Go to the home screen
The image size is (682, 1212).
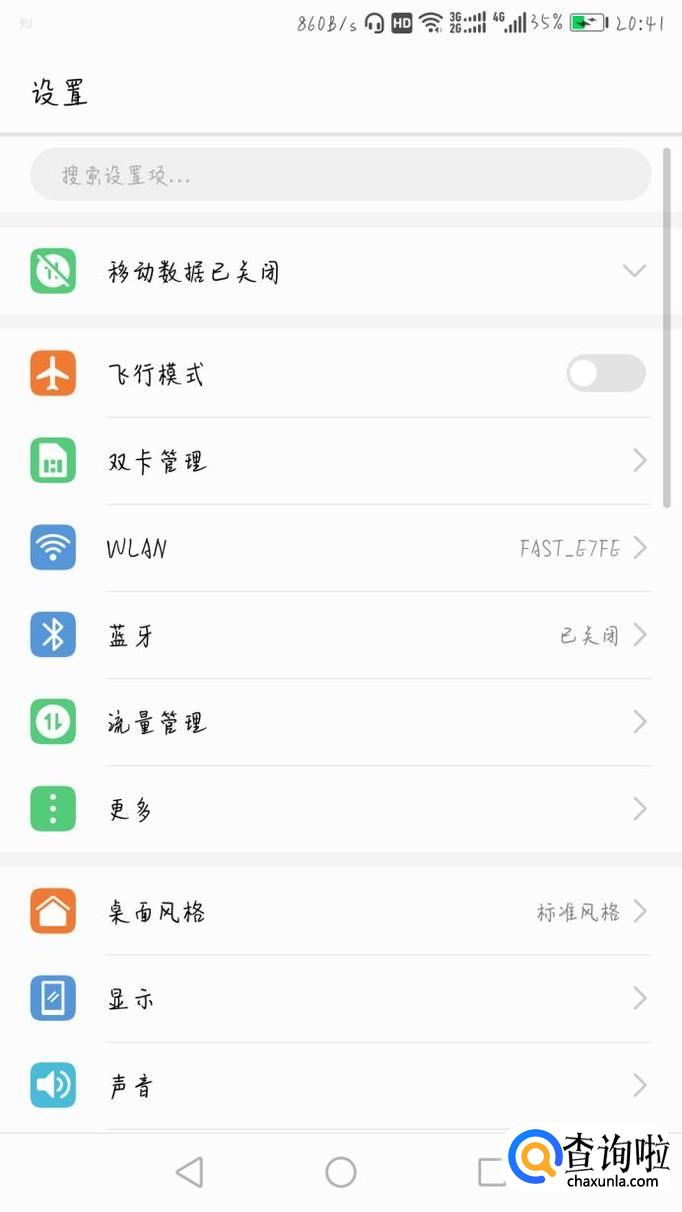[341, 1172]
